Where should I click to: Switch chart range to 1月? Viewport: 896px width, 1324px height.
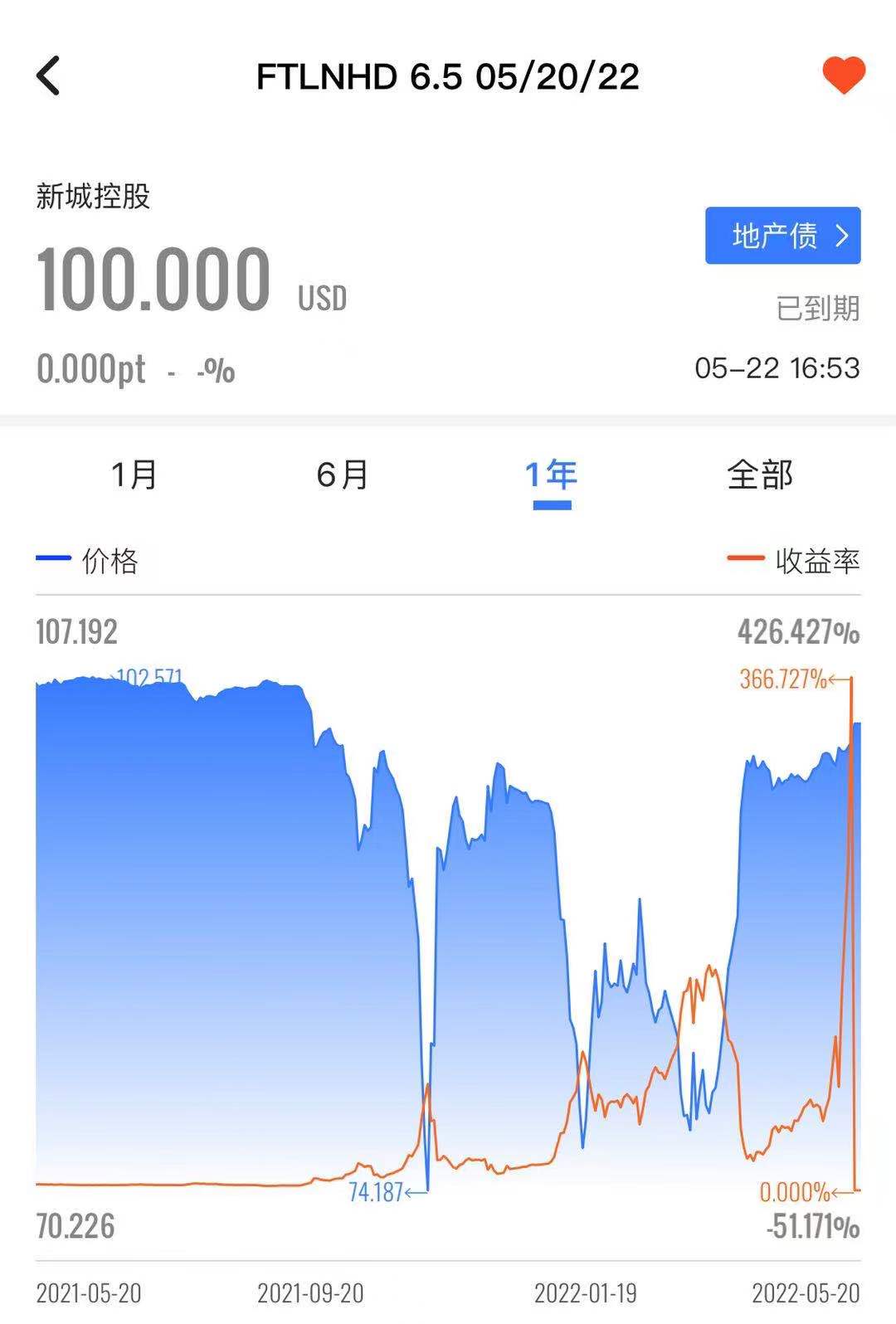(x=134, y=475)
